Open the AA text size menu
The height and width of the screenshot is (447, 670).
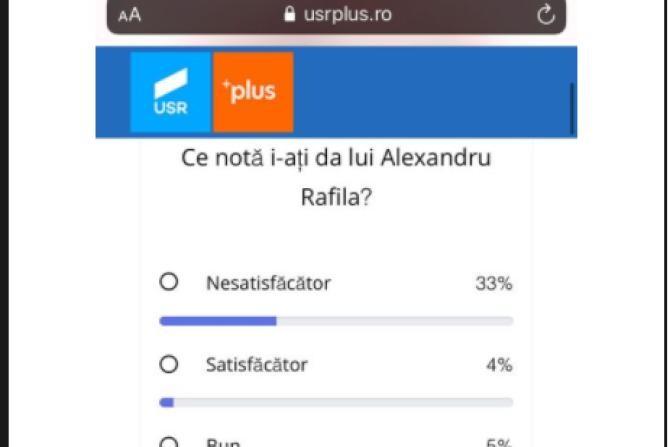[130, 15]
